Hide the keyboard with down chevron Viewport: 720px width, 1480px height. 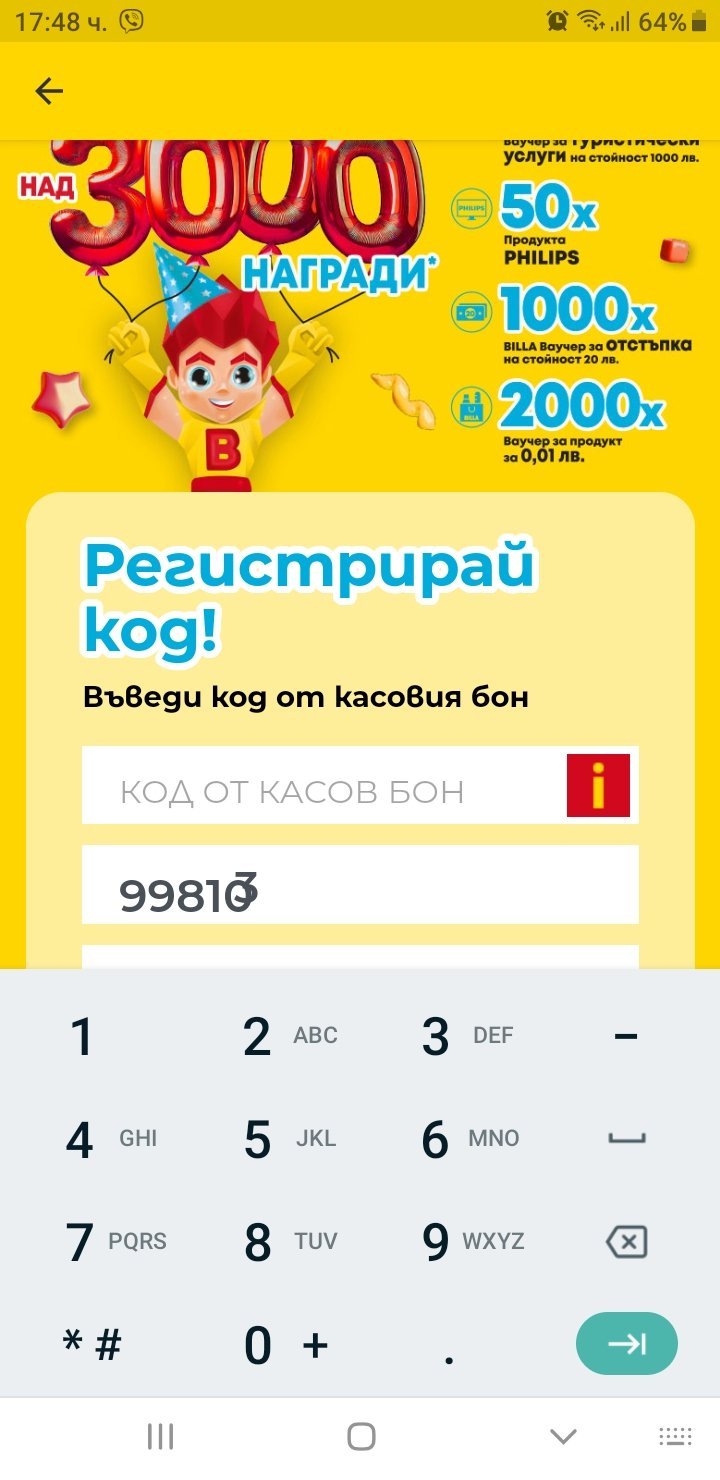(x=563, y=1437)
